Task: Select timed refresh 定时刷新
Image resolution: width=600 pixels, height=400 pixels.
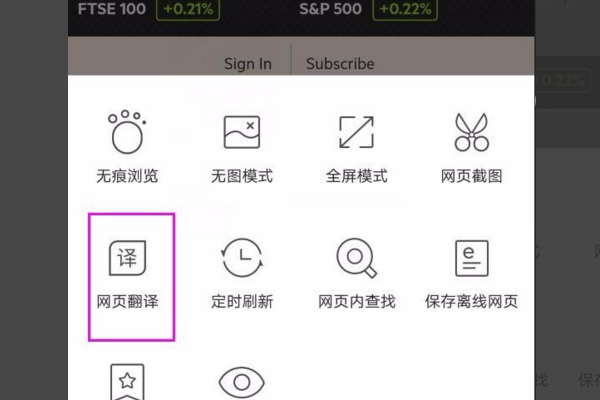Action: 242,272
